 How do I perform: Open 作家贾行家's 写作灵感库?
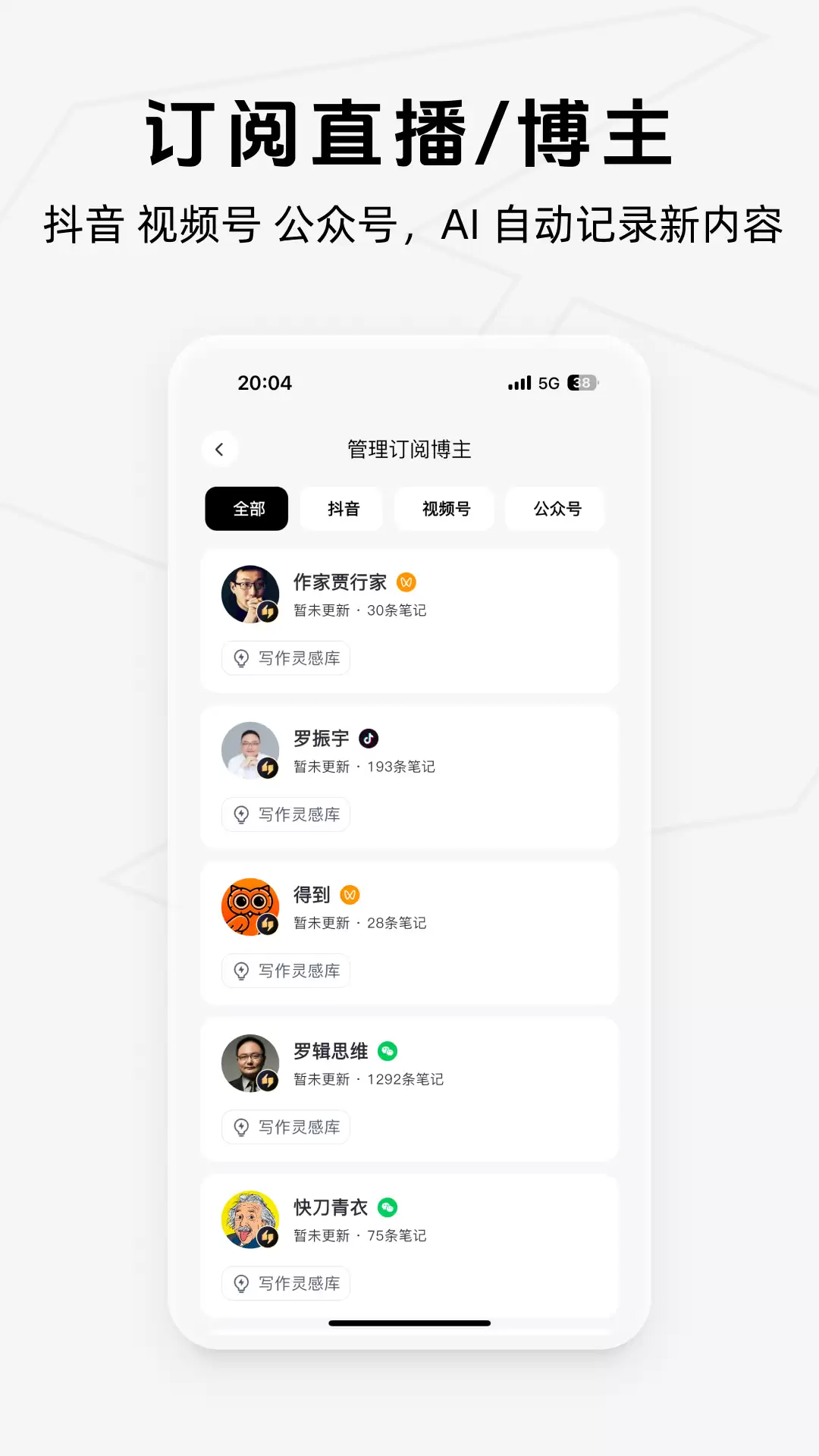285,658
